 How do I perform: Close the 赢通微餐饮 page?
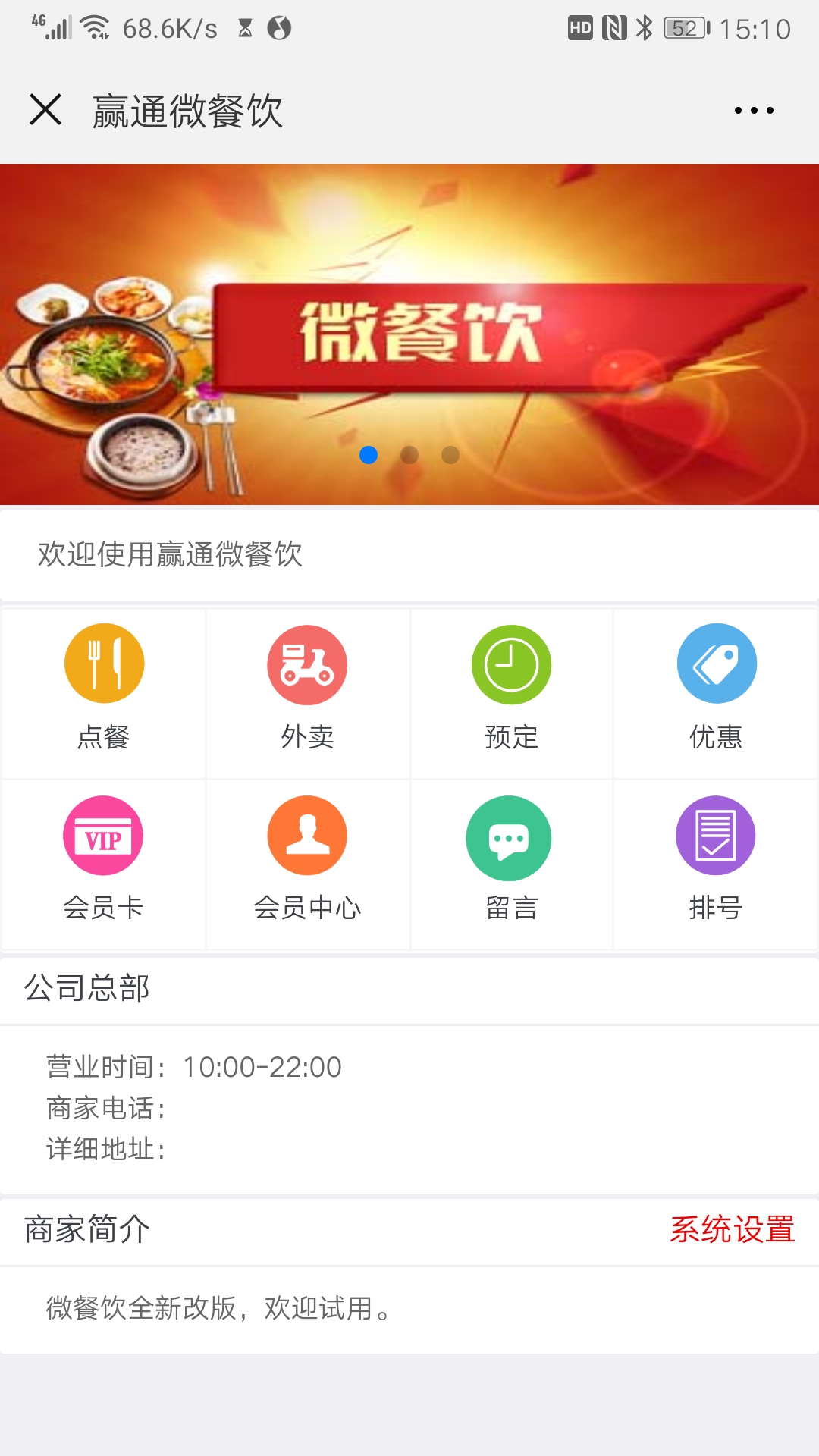[x=45, y=110]
